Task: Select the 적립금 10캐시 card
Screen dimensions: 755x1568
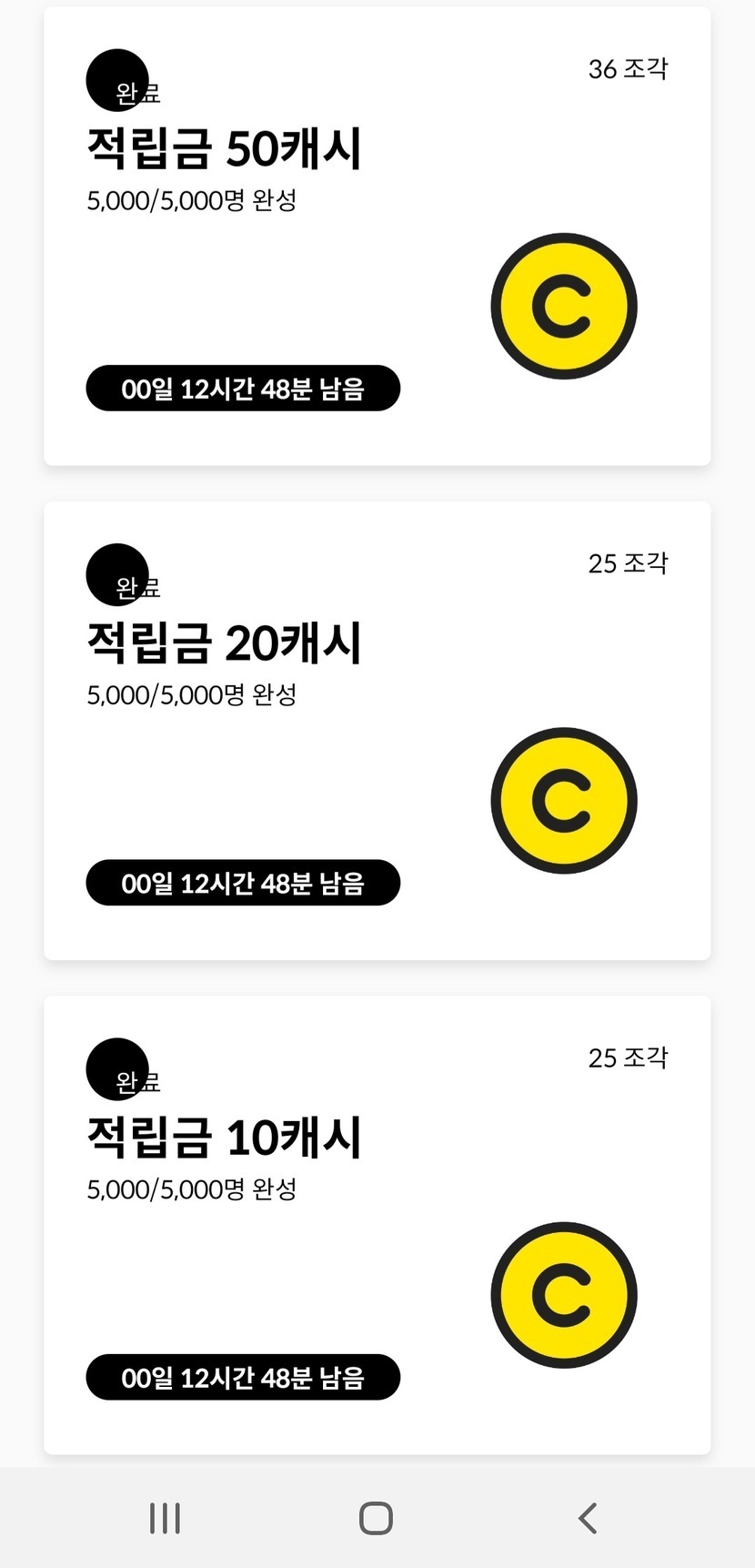Action: [377, 1225]
